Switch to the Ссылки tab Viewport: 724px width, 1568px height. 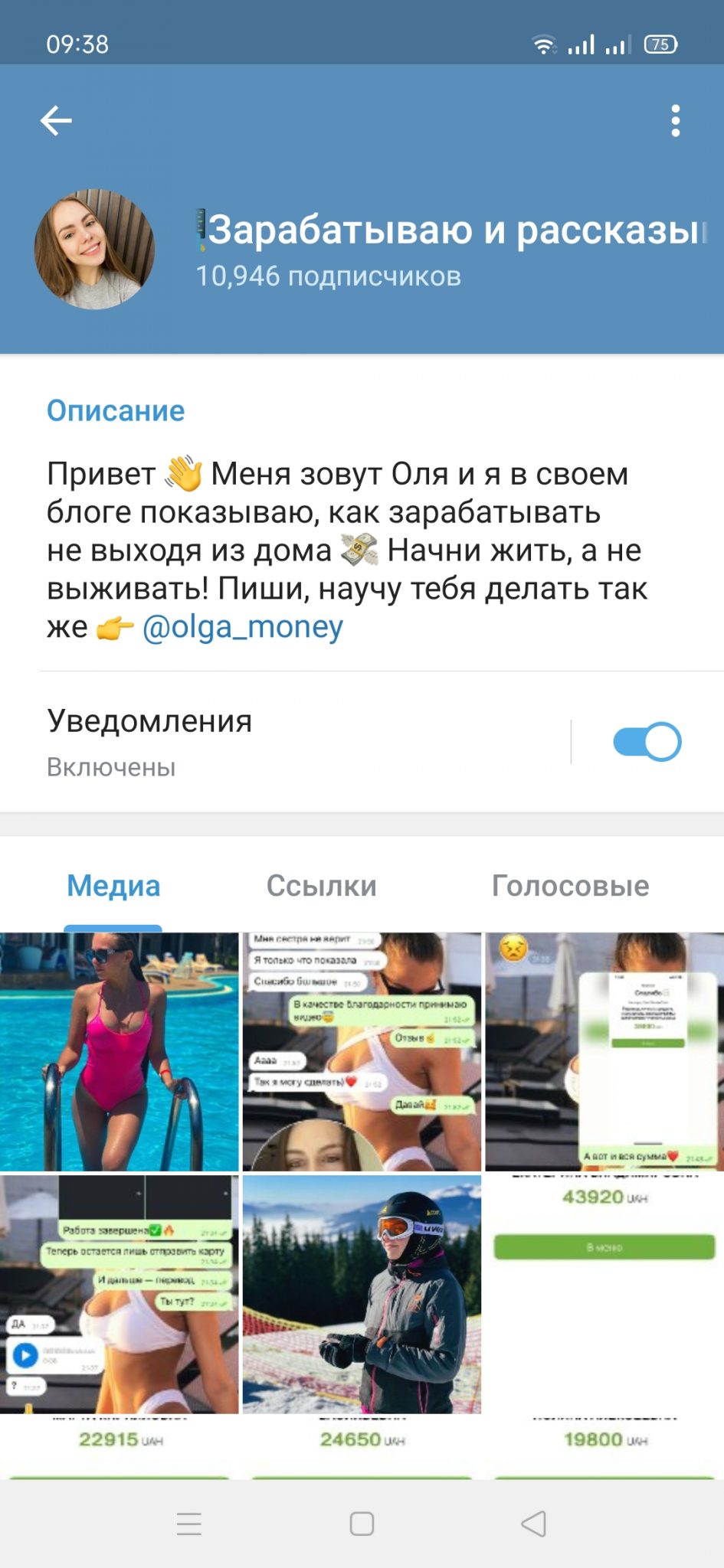(x=321, y=886)
